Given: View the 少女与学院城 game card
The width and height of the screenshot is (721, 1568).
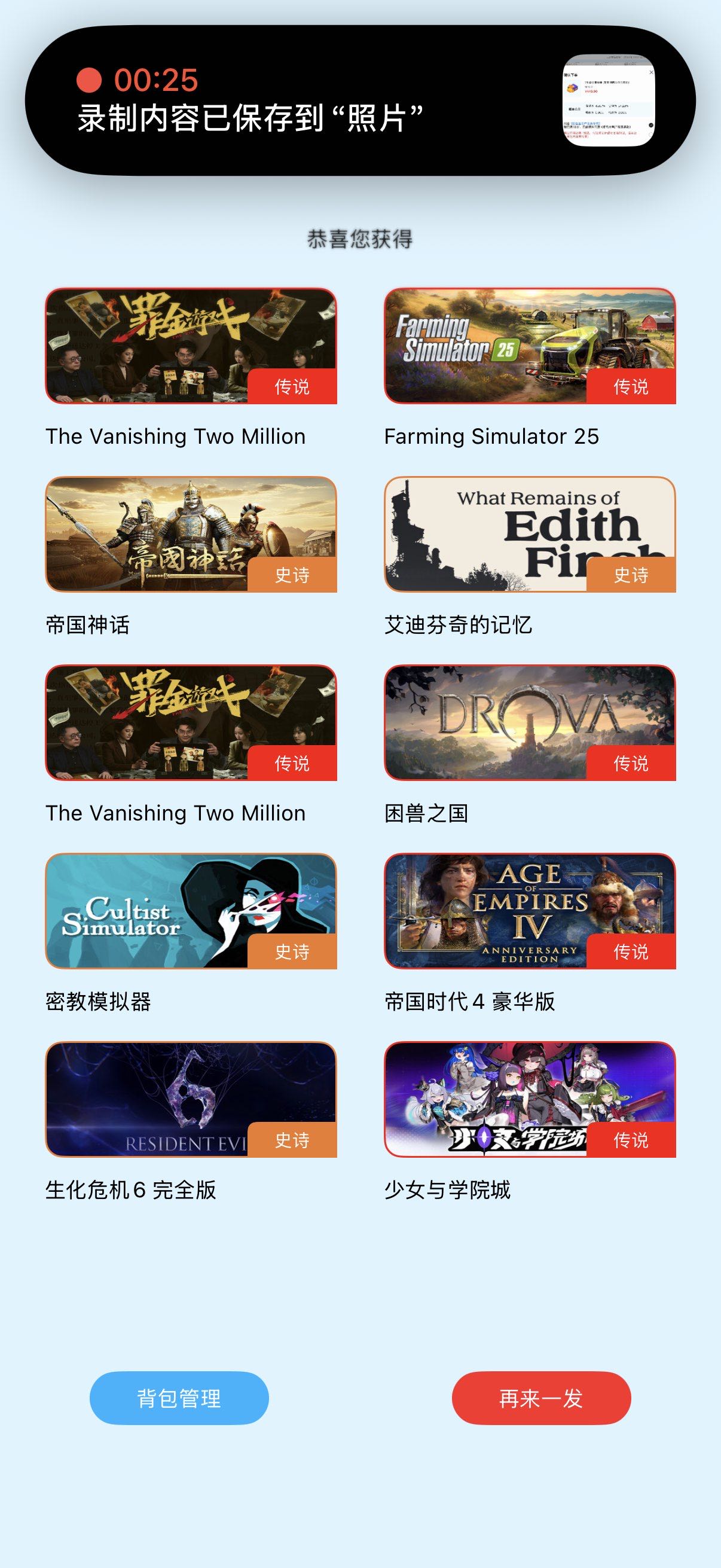Looking at the screenshot, I should click(529, 1099).
